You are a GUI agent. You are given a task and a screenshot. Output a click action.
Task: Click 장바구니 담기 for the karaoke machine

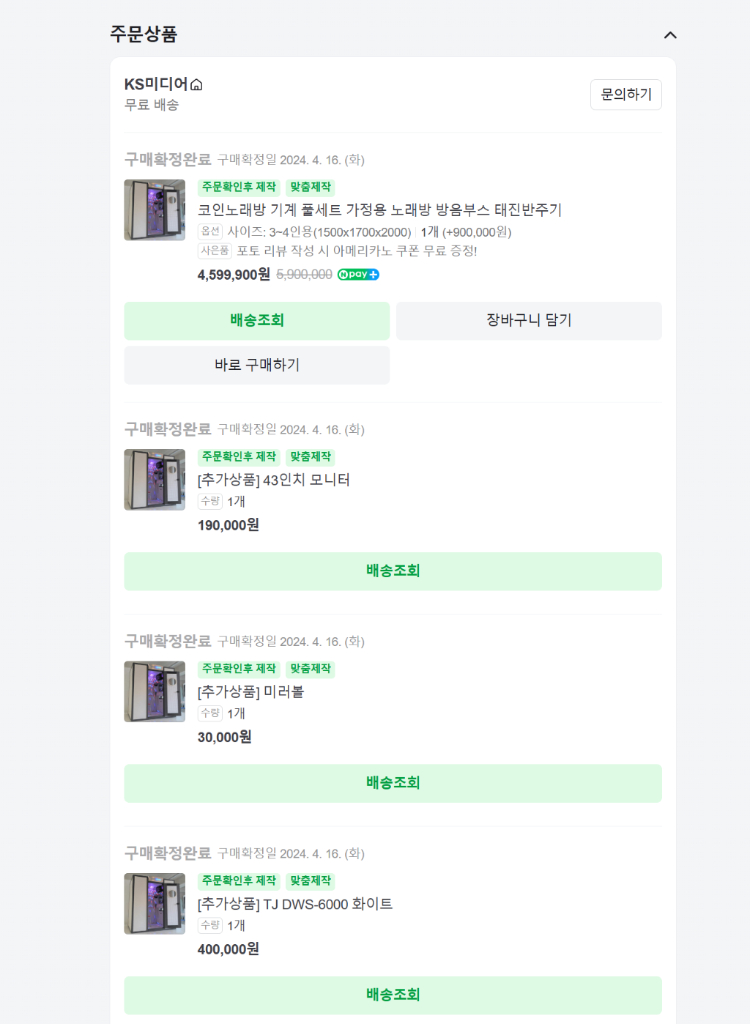[x=528, y=320]
